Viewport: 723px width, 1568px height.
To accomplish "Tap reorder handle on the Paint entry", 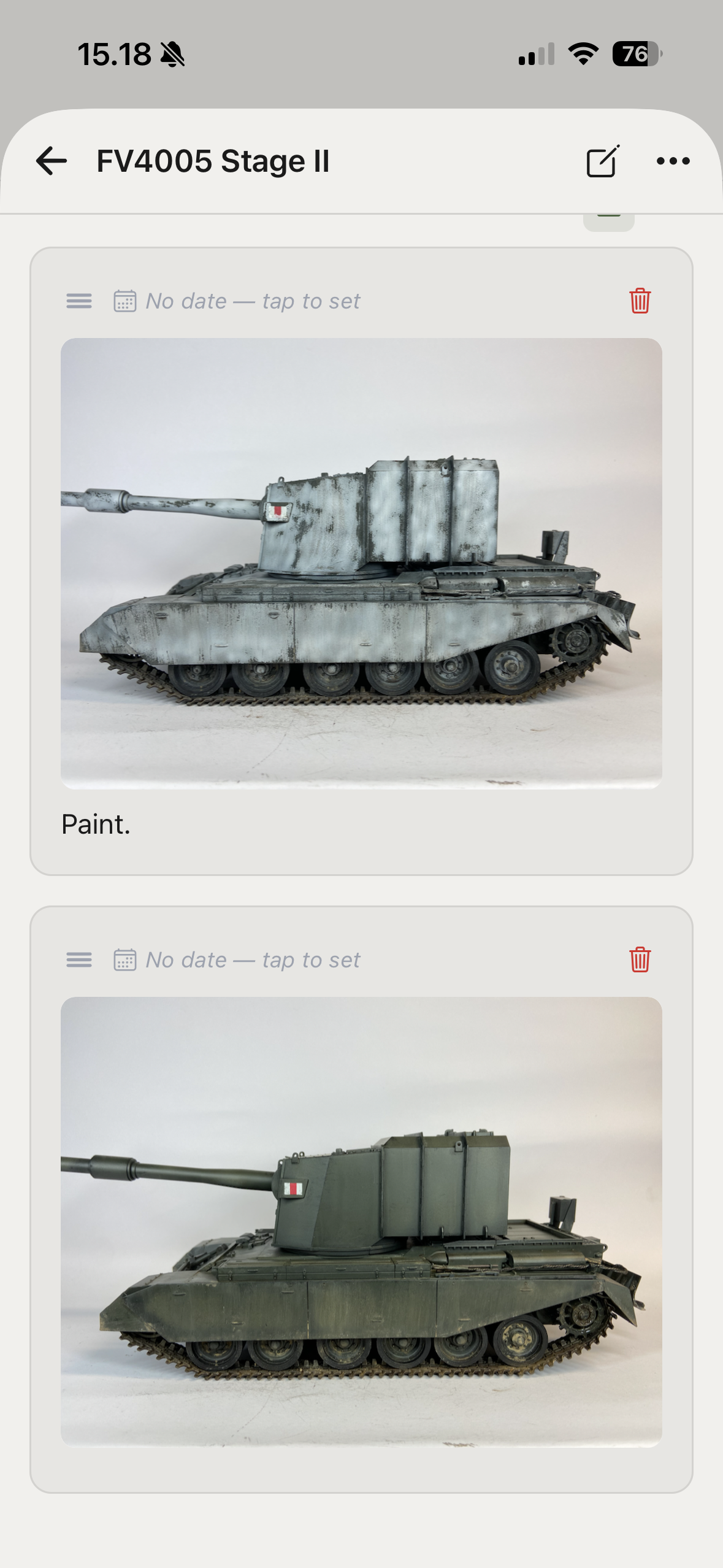I will pos(79,301).
